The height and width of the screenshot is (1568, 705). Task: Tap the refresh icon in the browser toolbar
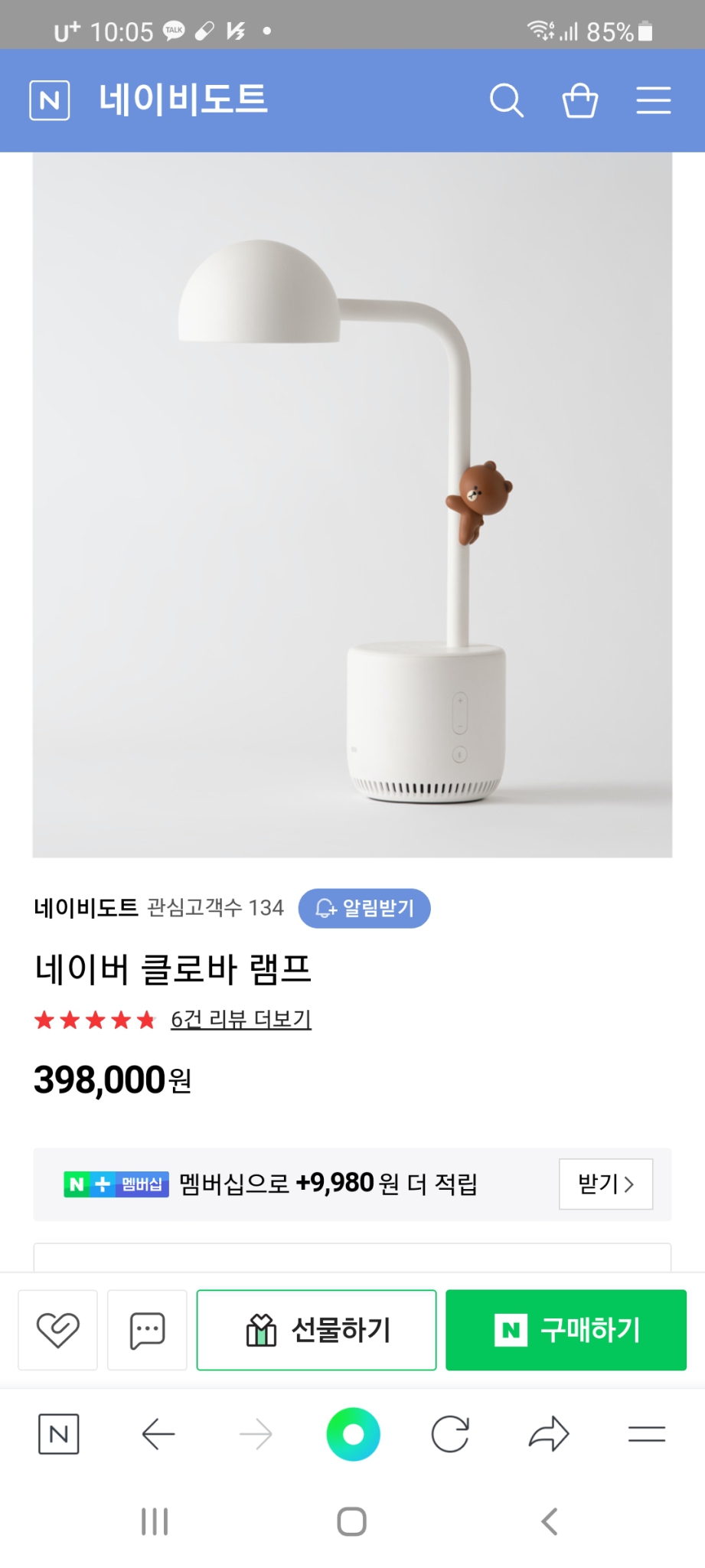pyautogui.click(x=450, y=1434)
